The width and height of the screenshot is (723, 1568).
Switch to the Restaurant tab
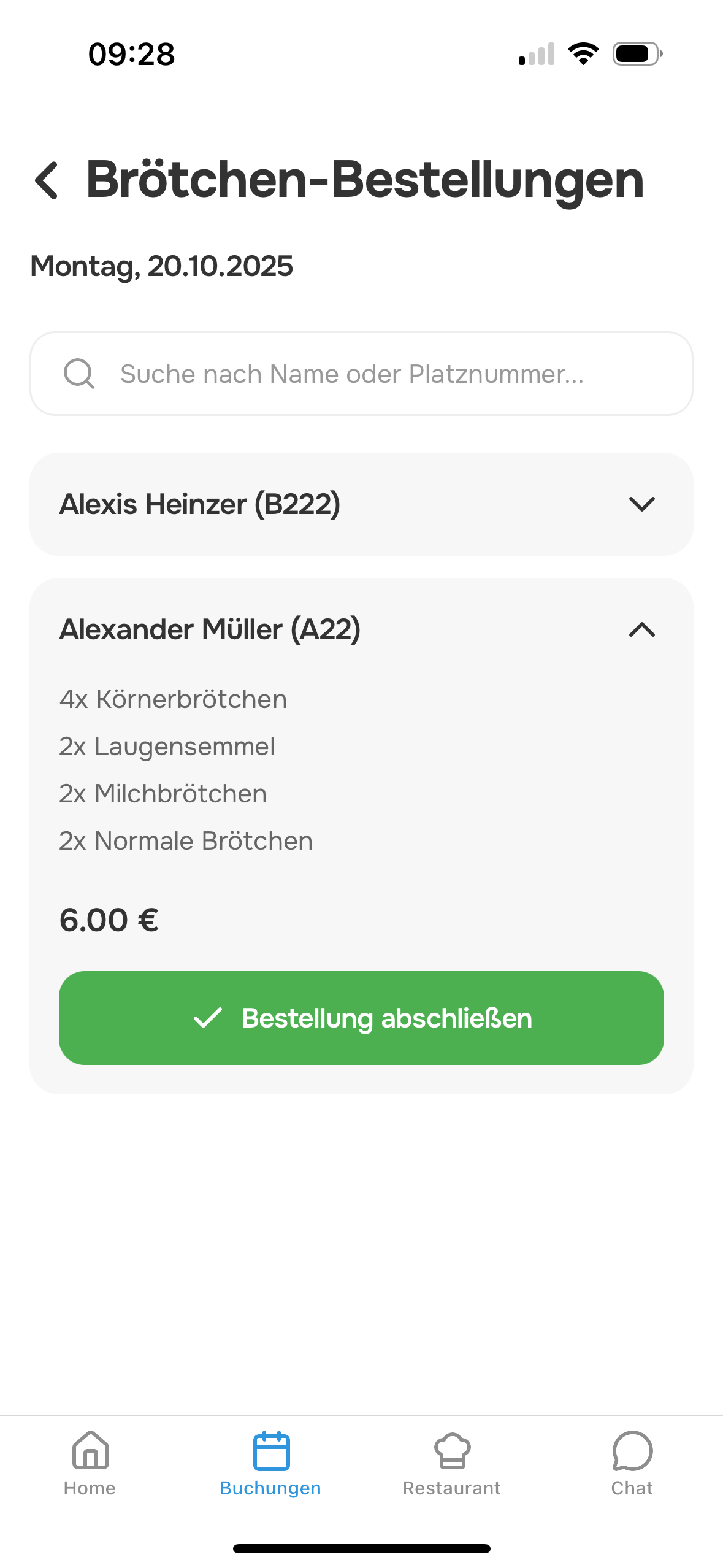point(452,1464)
